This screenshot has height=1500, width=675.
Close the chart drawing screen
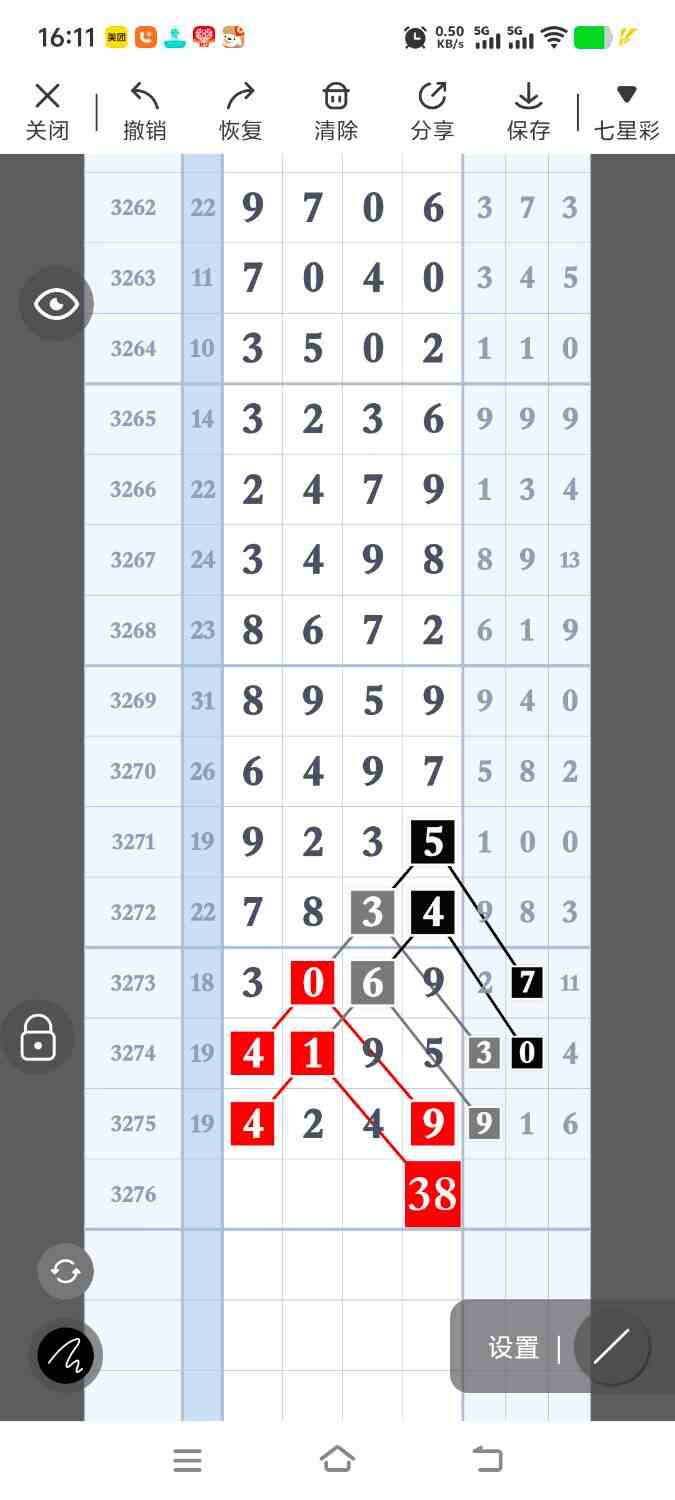(47, 111)
